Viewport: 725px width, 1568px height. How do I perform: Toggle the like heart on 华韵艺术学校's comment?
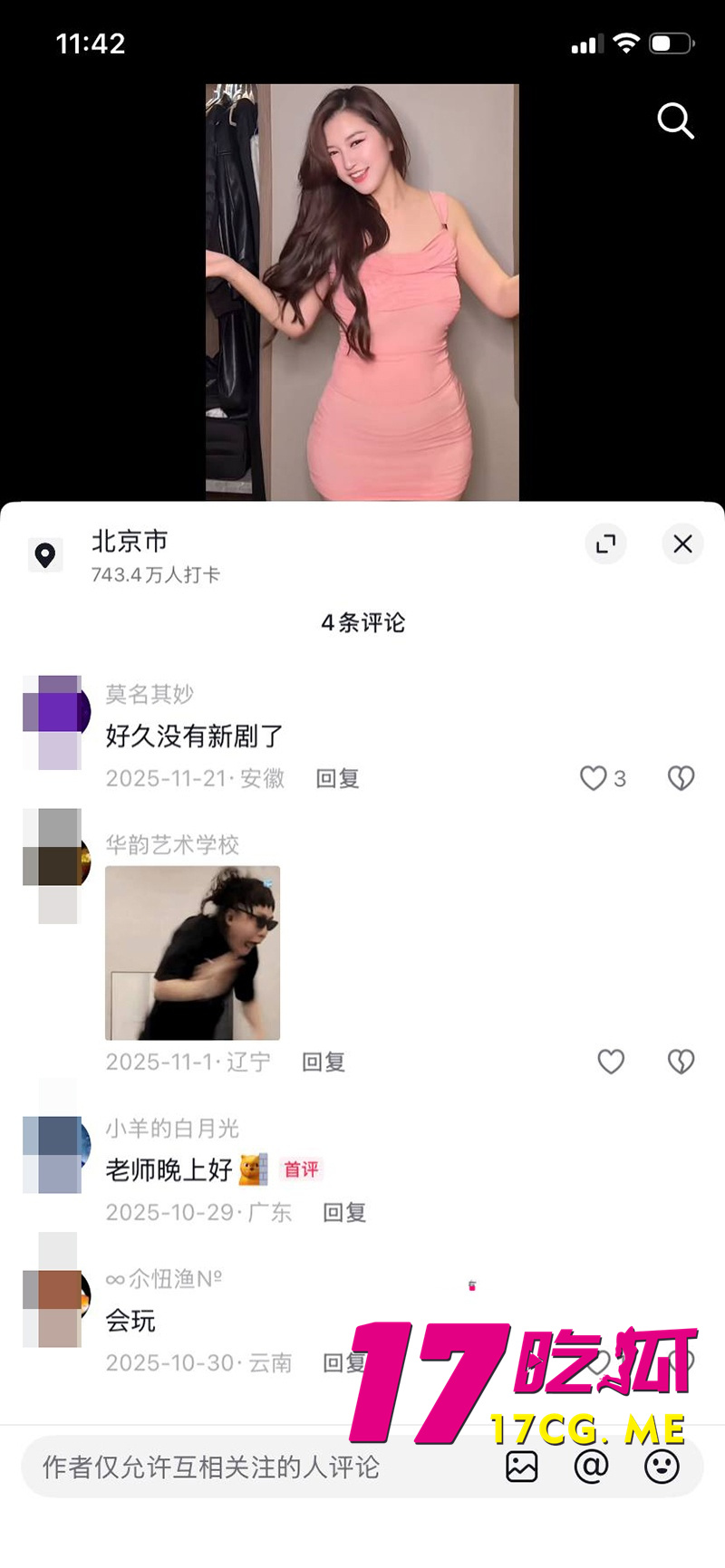coord(611,1061)
